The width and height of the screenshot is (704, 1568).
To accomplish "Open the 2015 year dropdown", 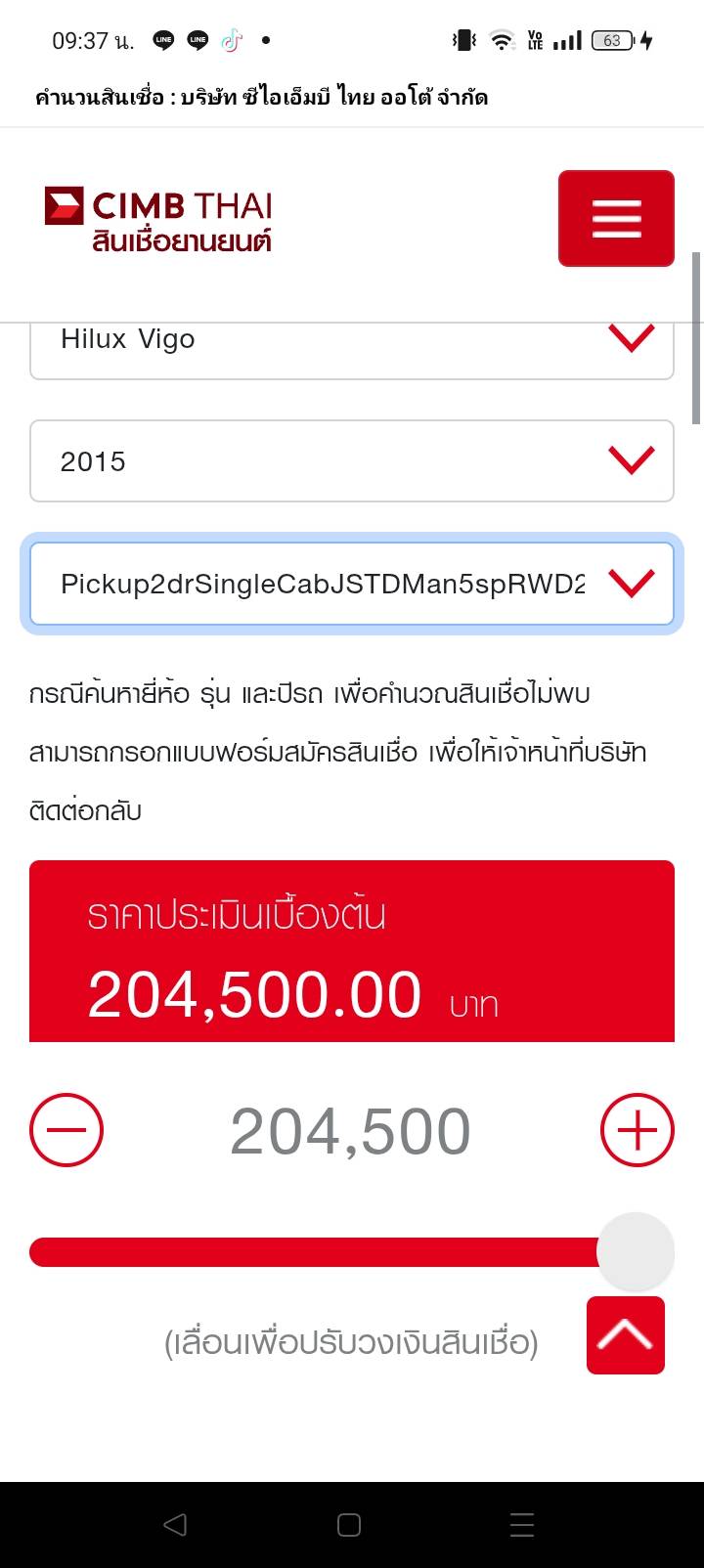I will [x=352, y=461].
